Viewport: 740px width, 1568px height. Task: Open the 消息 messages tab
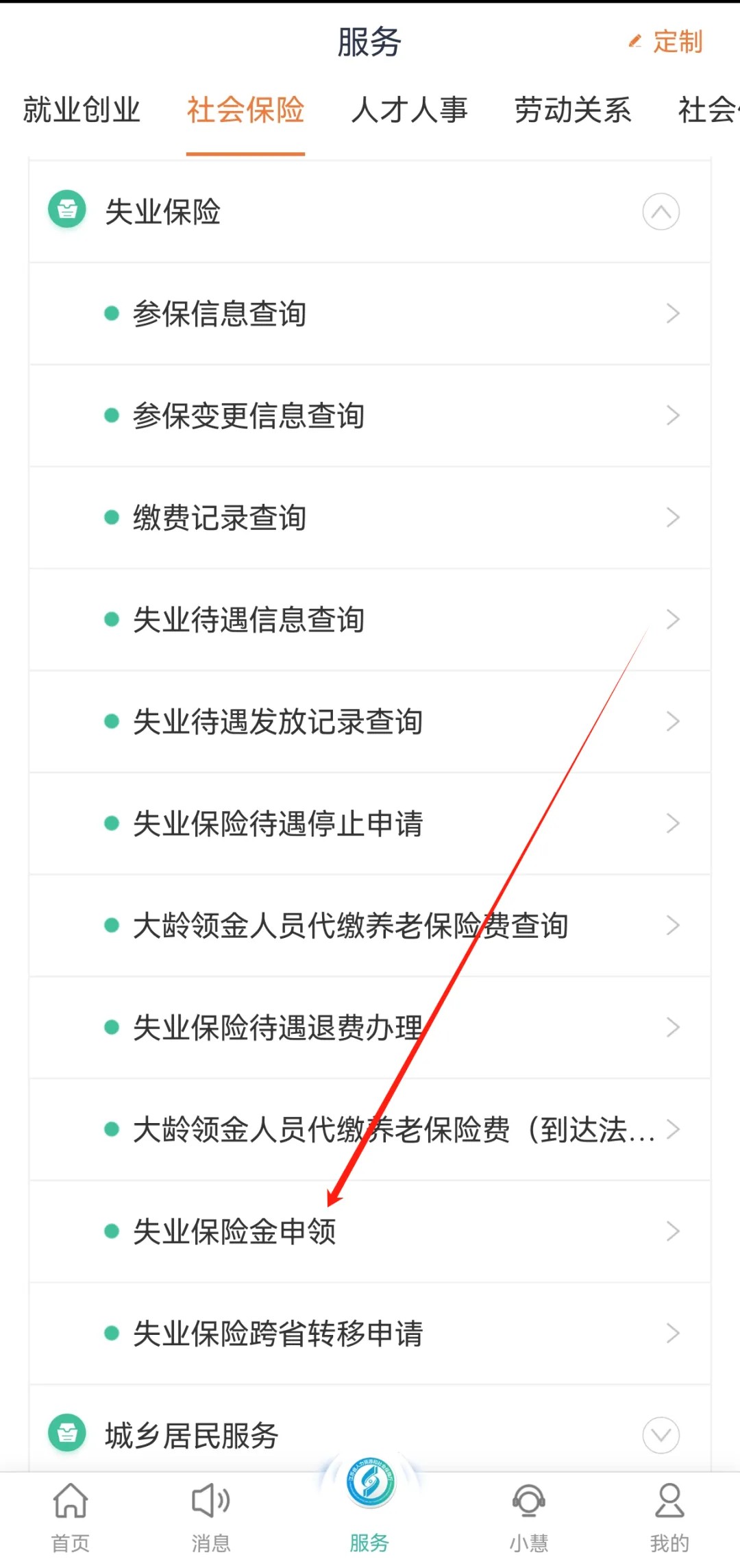point(211,1518)
